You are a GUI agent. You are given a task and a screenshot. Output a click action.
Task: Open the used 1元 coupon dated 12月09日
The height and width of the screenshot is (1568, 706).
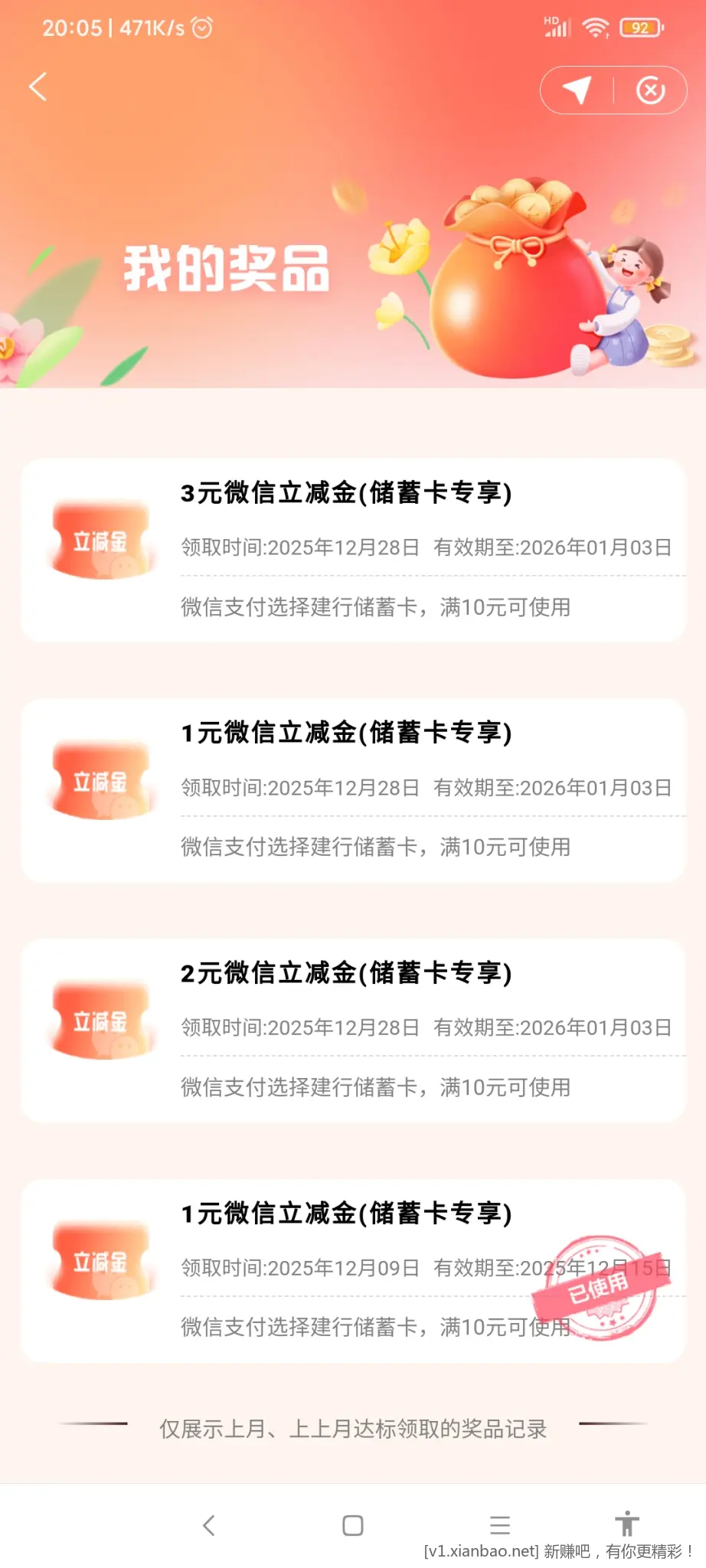pyautogui.click(x=353, y=1270)
